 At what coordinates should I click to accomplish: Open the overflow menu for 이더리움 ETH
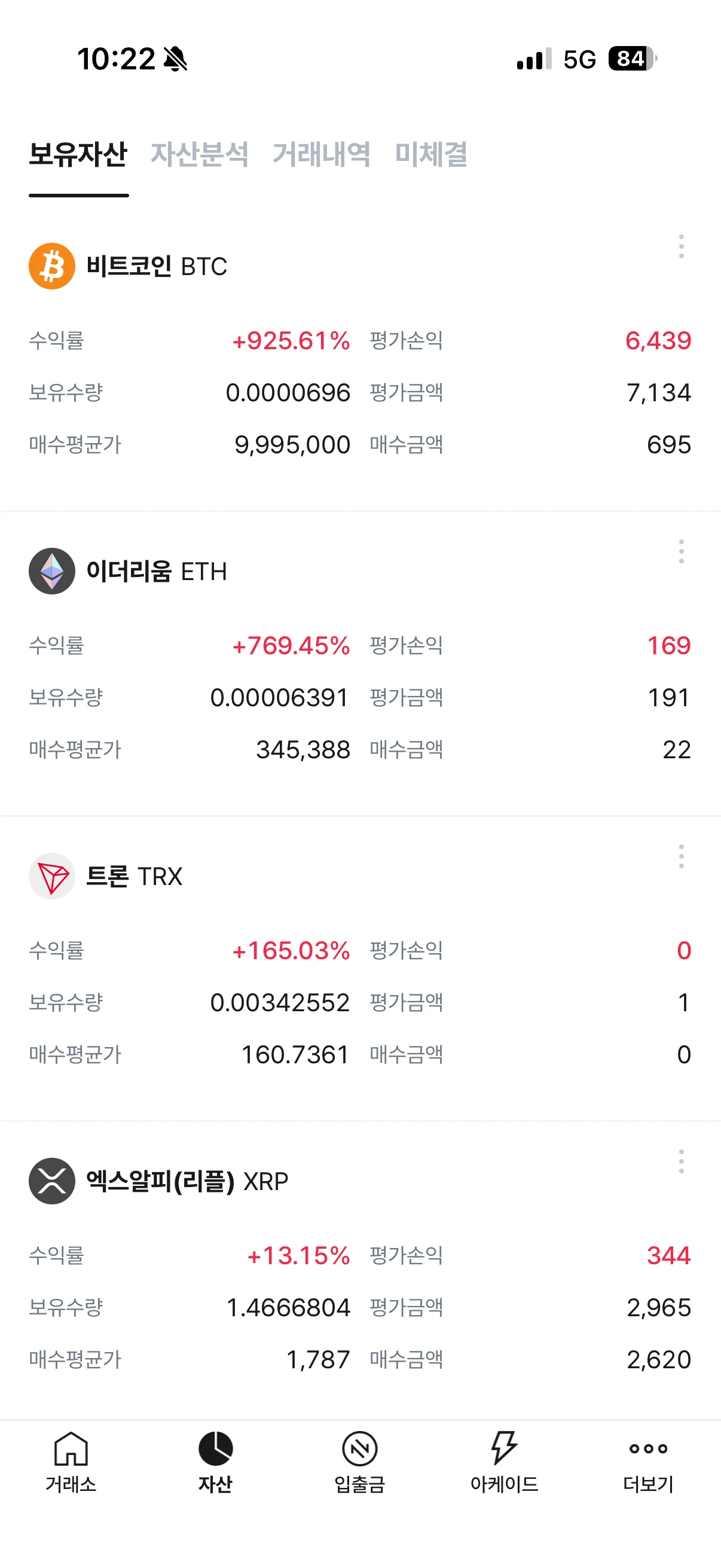[x=681, y=551]
